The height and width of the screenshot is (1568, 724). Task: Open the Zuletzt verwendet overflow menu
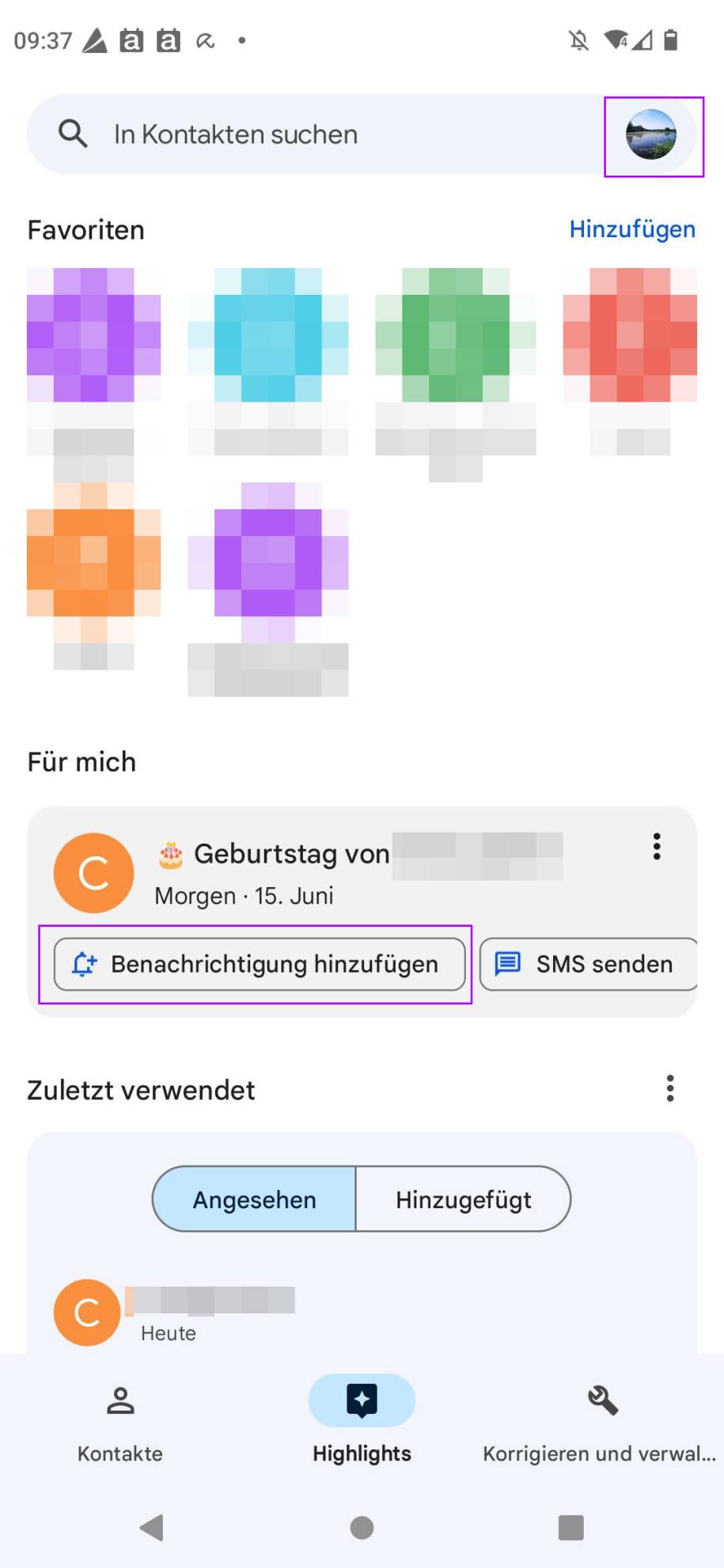pos(670,1089)
